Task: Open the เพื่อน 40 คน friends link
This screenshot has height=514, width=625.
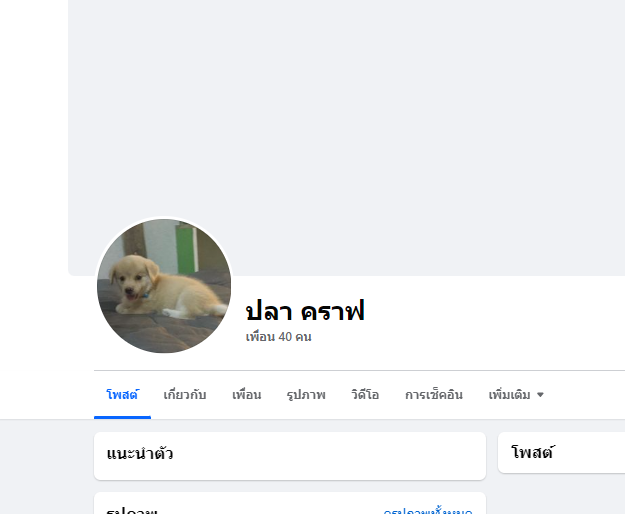Action: pos(279,337)
